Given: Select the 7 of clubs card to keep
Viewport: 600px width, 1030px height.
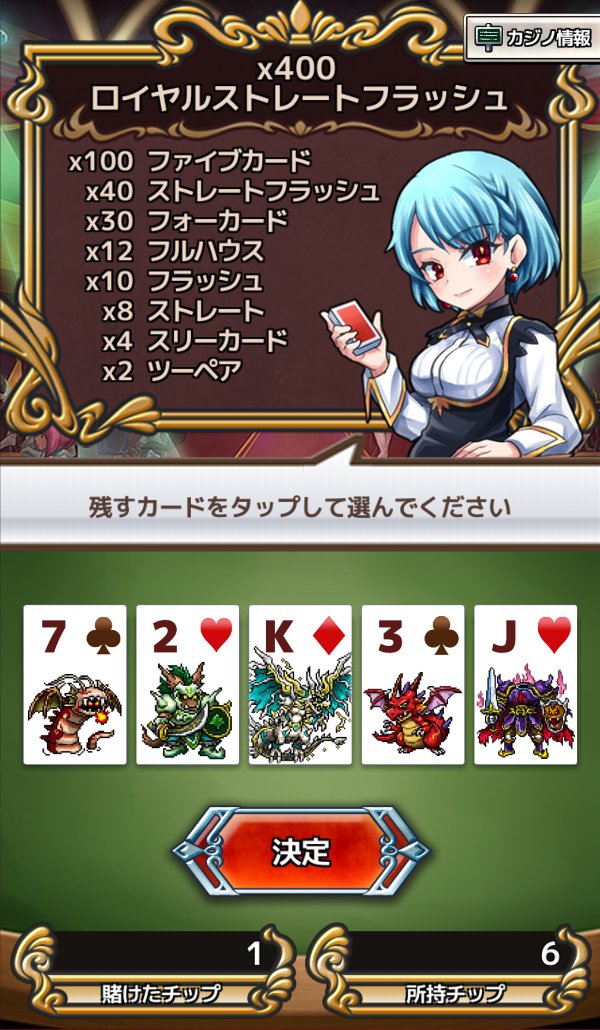Looking at the screenshot, I should (75, 685).
